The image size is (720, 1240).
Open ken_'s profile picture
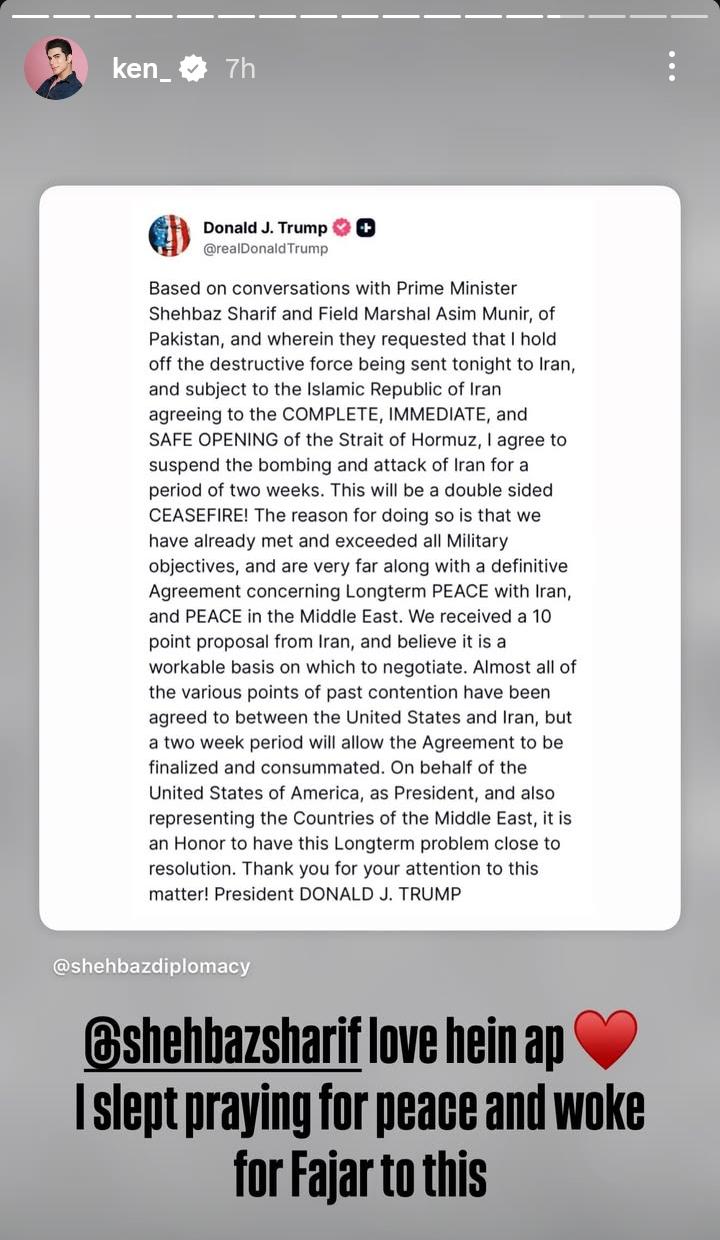point(56,68)
